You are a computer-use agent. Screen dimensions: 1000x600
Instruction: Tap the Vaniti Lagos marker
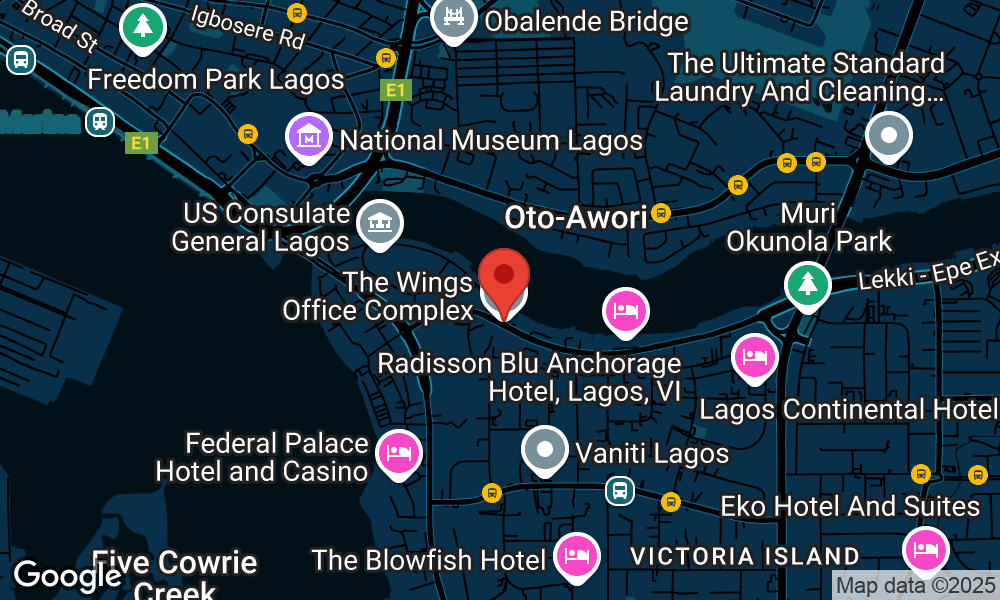(545, 450)
